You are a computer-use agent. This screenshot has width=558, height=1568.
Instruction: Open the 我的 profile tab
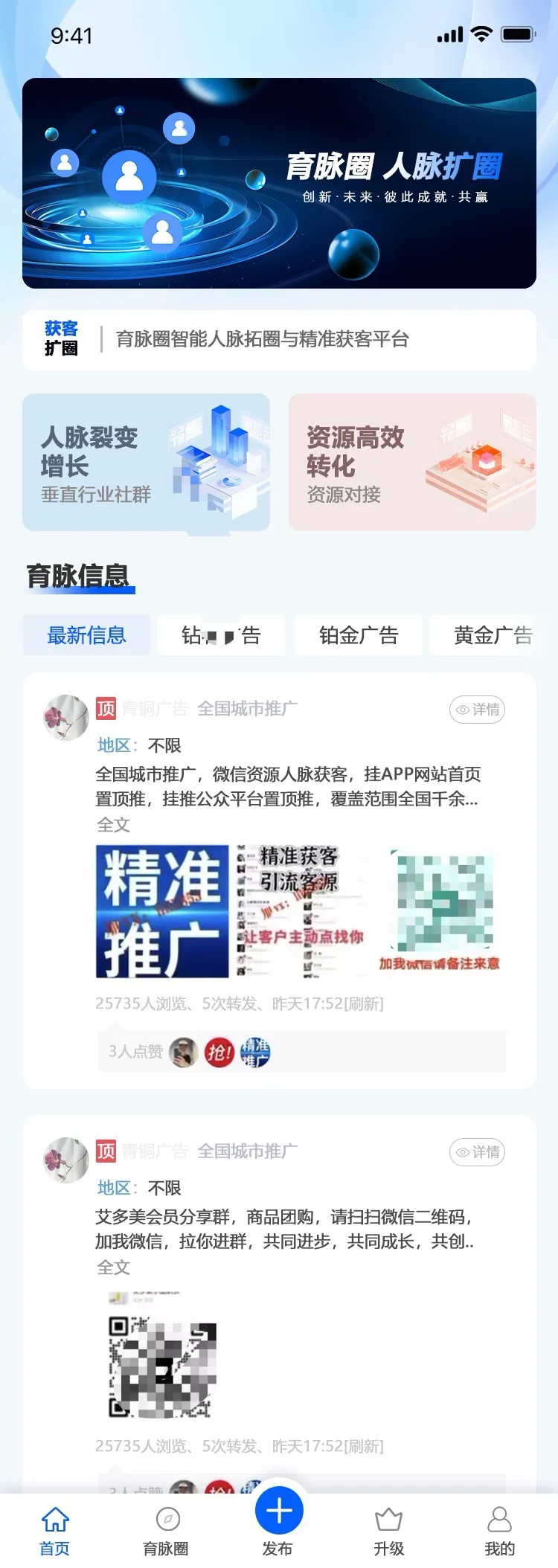point(499,1531)
